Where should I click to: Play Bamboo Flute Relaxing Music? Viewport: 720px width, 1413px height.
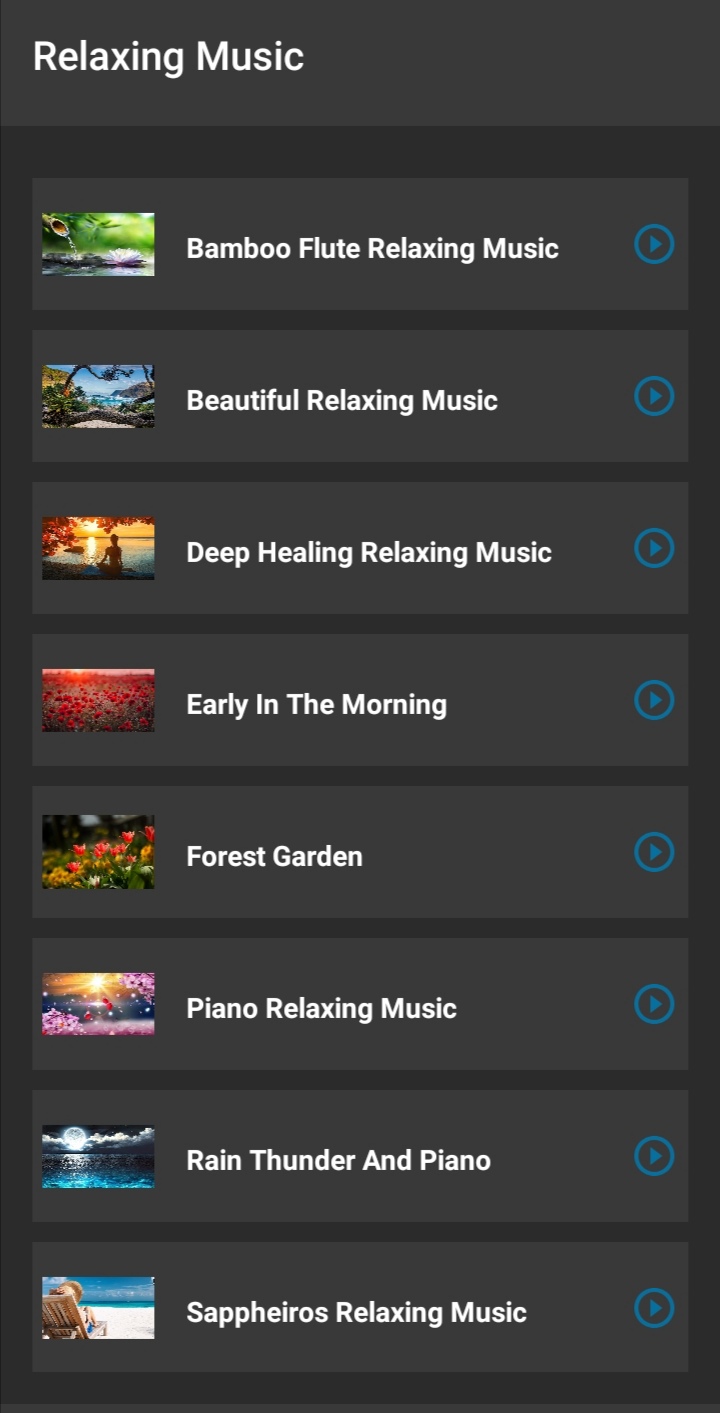point(654,244)
